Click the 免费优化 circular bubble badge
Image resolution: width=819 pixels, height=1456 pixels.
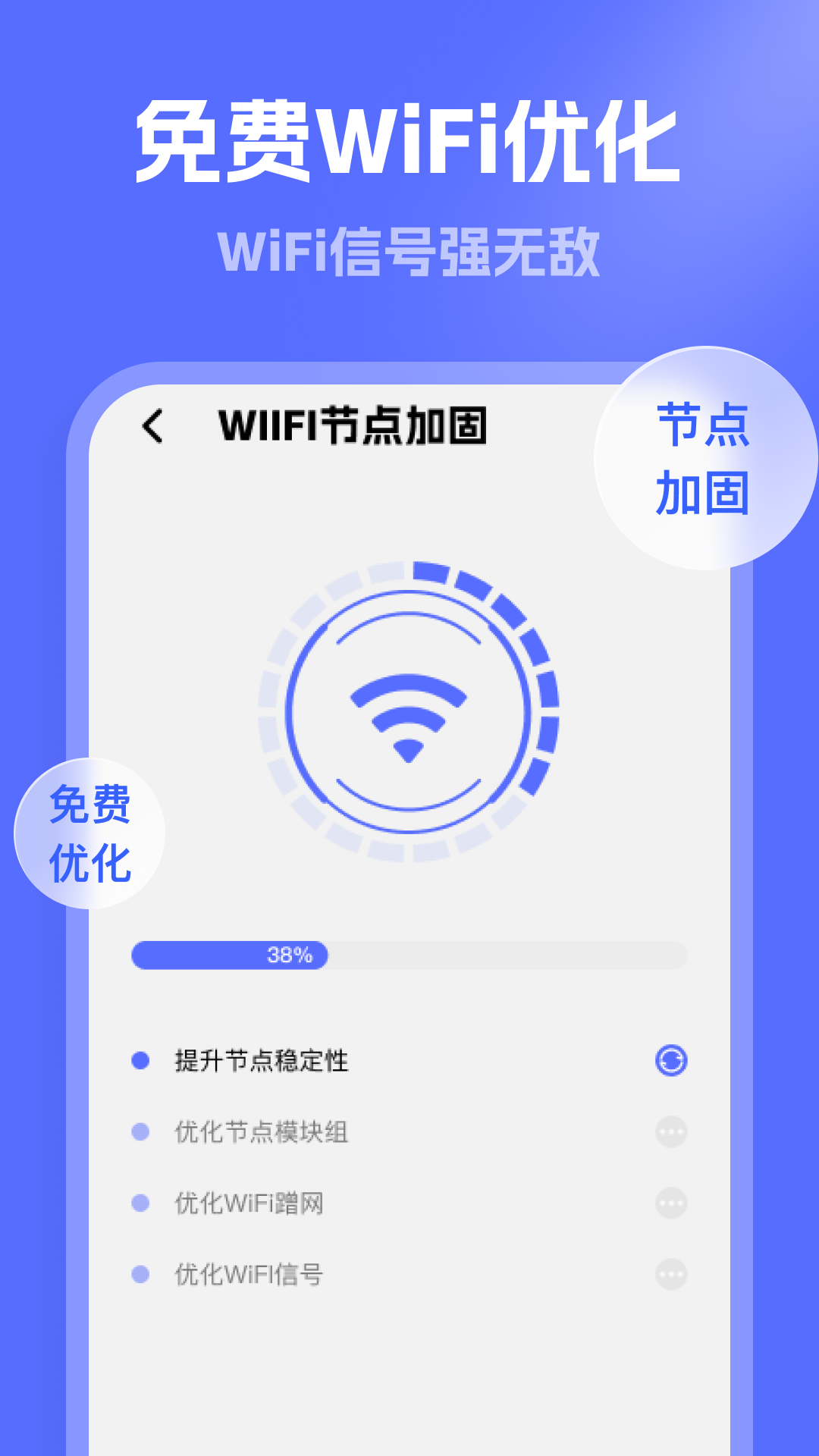91,833
